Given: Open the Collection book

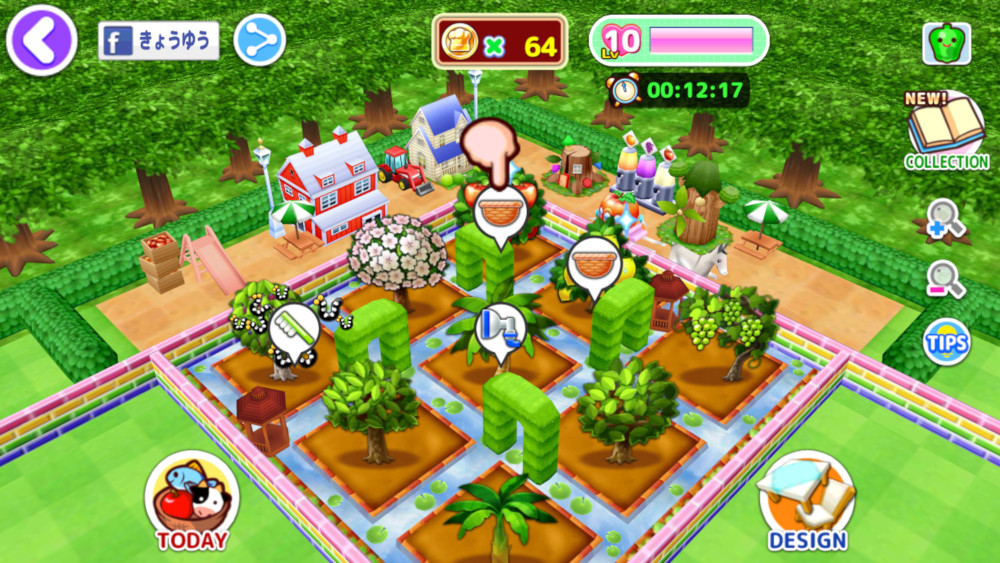Looking at the screenshot, I should point(946,131).
